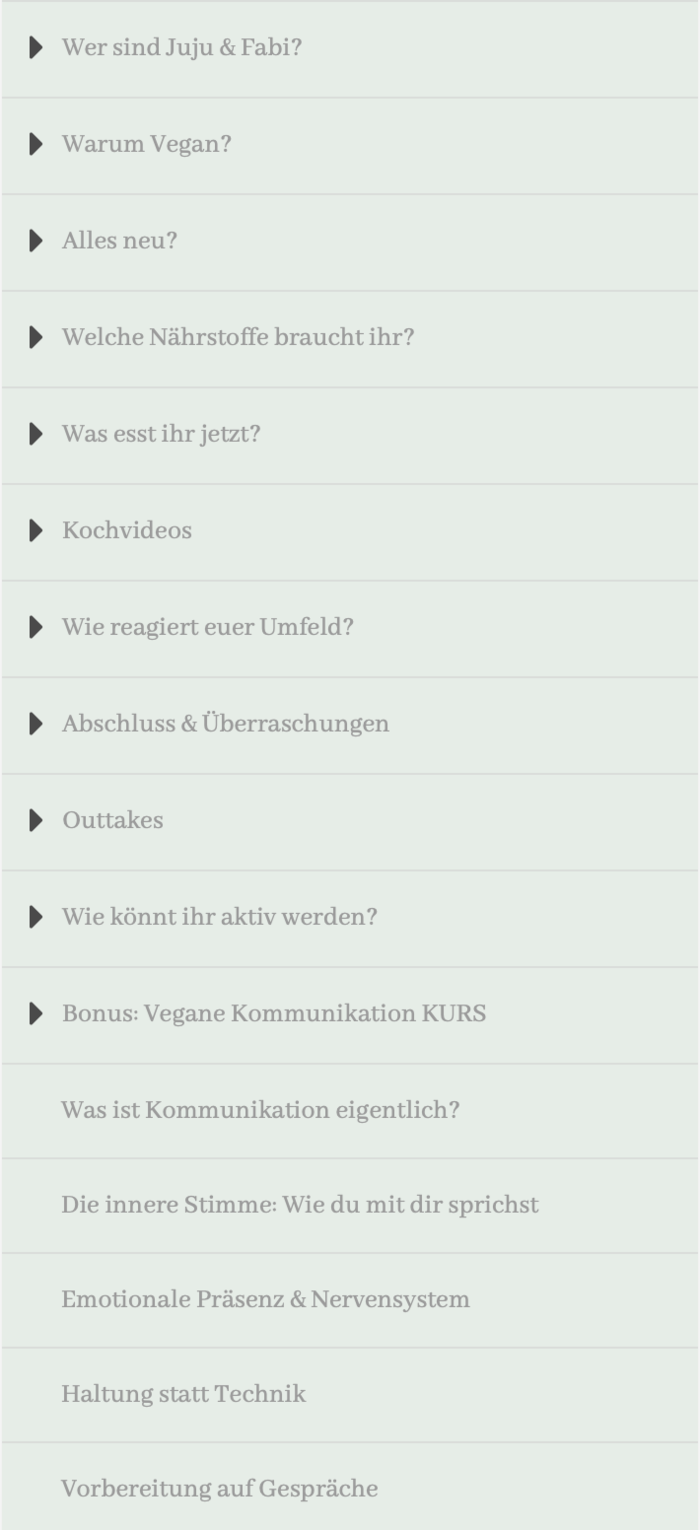Toggle the 'Bonus: Vegane Kommunikation KURS' section
Image resolution: width=700 pixels, height=1530 pixels.
pyautogui.click(x=273, y=1013)
